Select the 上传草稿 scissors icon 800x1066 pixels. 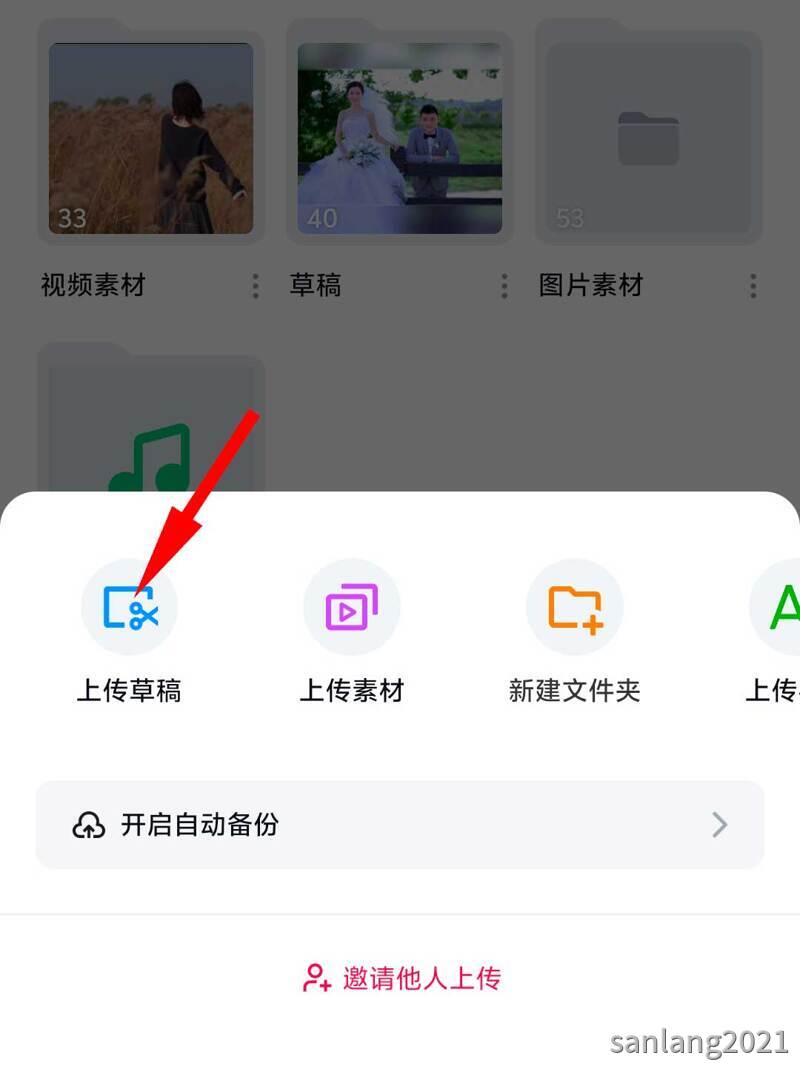(x=129, y=606)
